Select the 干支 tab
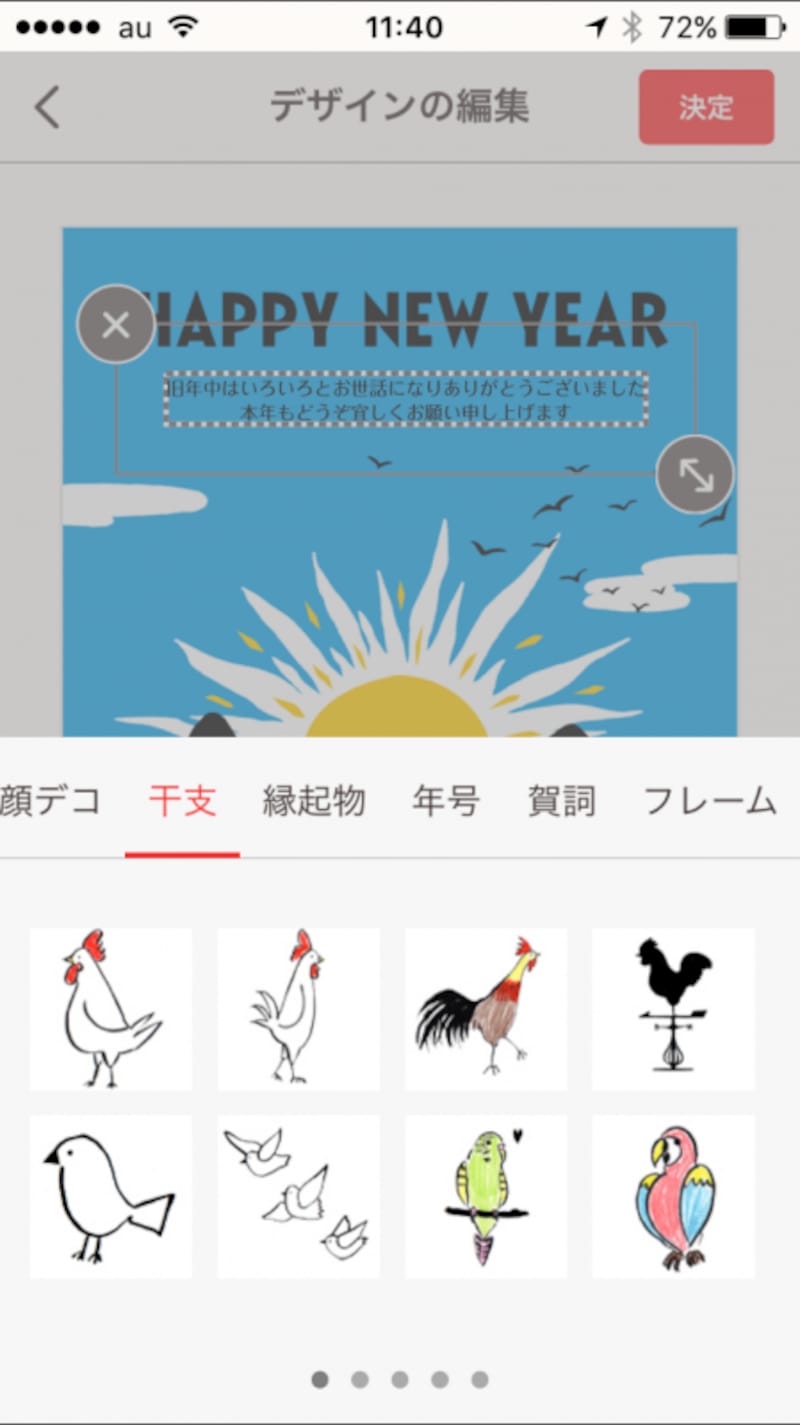 [x=182, y=801]
